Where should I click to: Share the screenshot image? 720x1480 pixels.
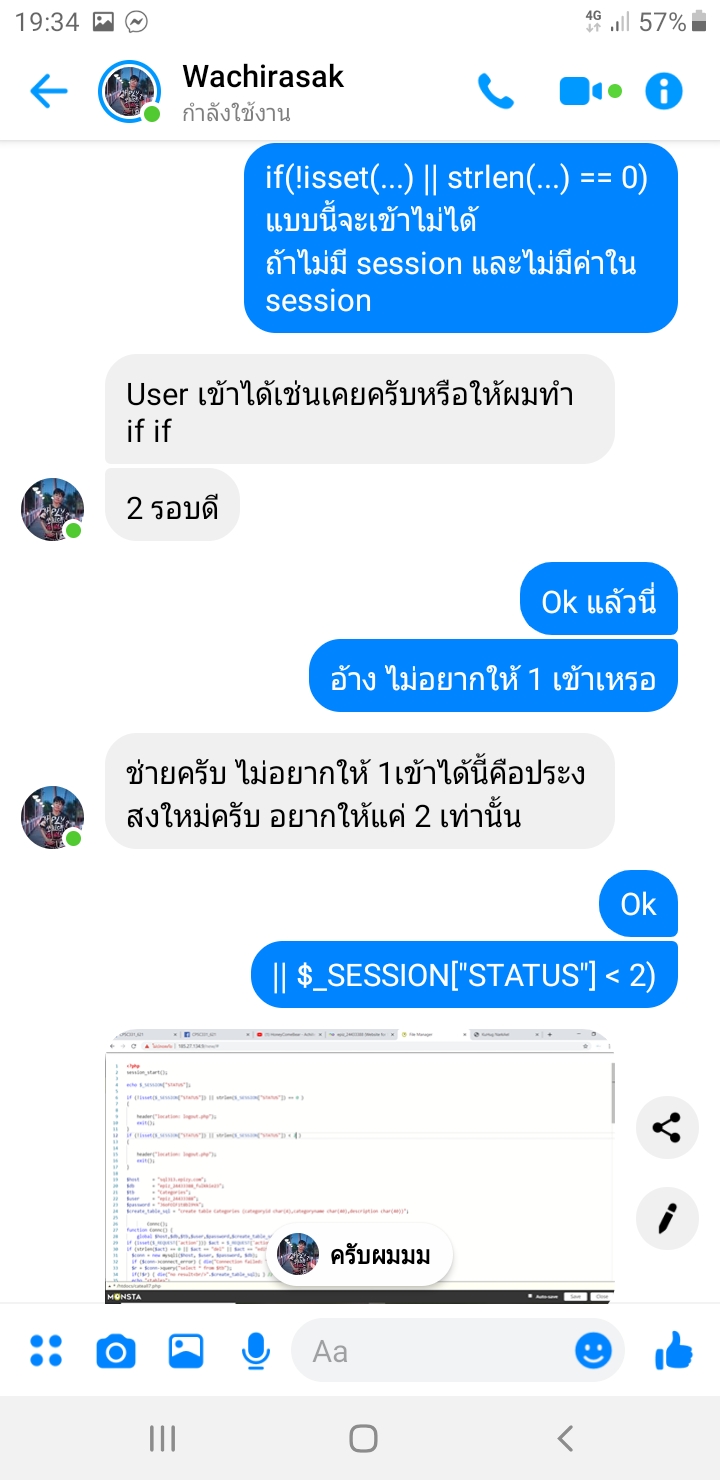pyautogui.click(x=666, y=1128)
